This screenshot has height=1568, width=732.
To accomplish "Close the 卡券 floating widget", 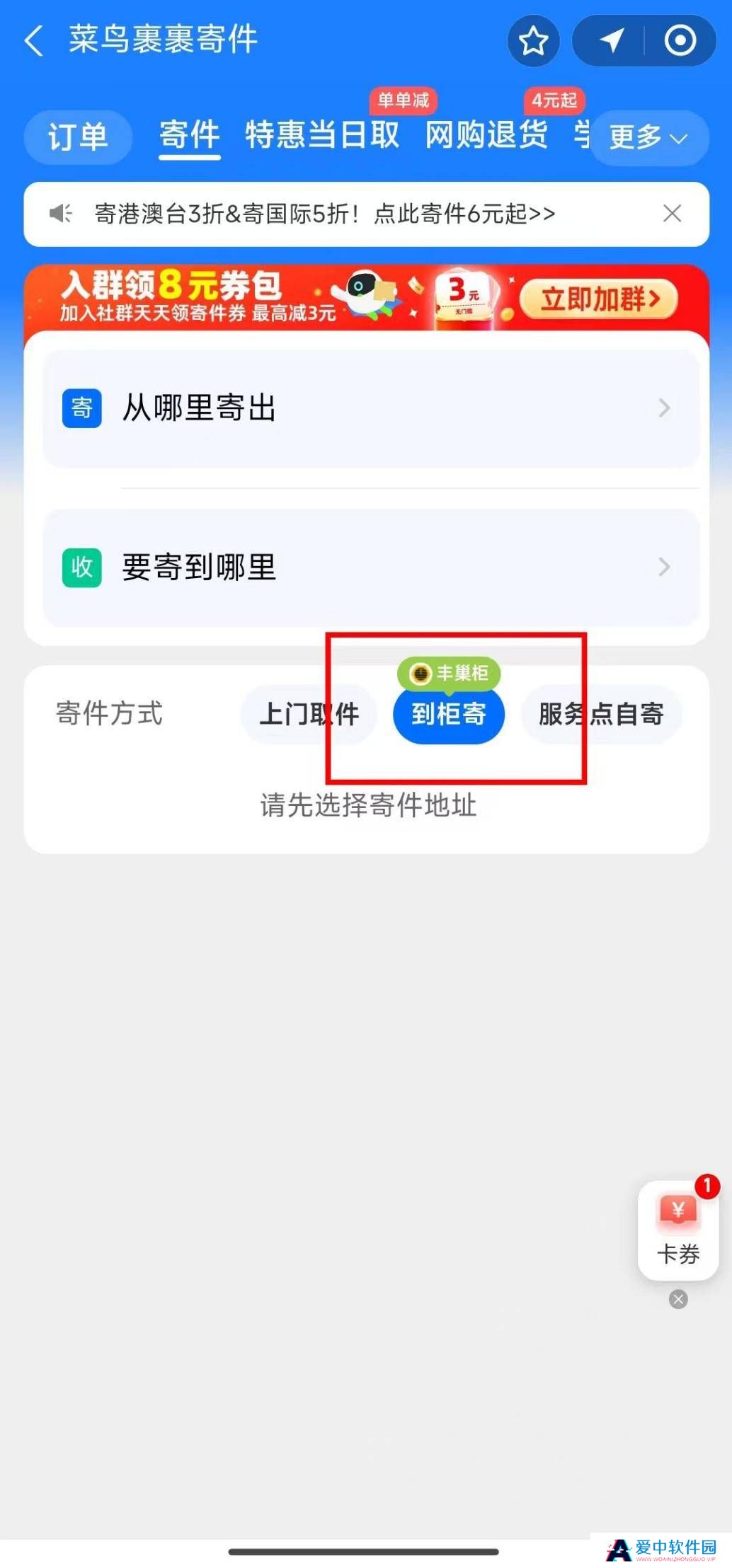I will tap(678, 1299).
